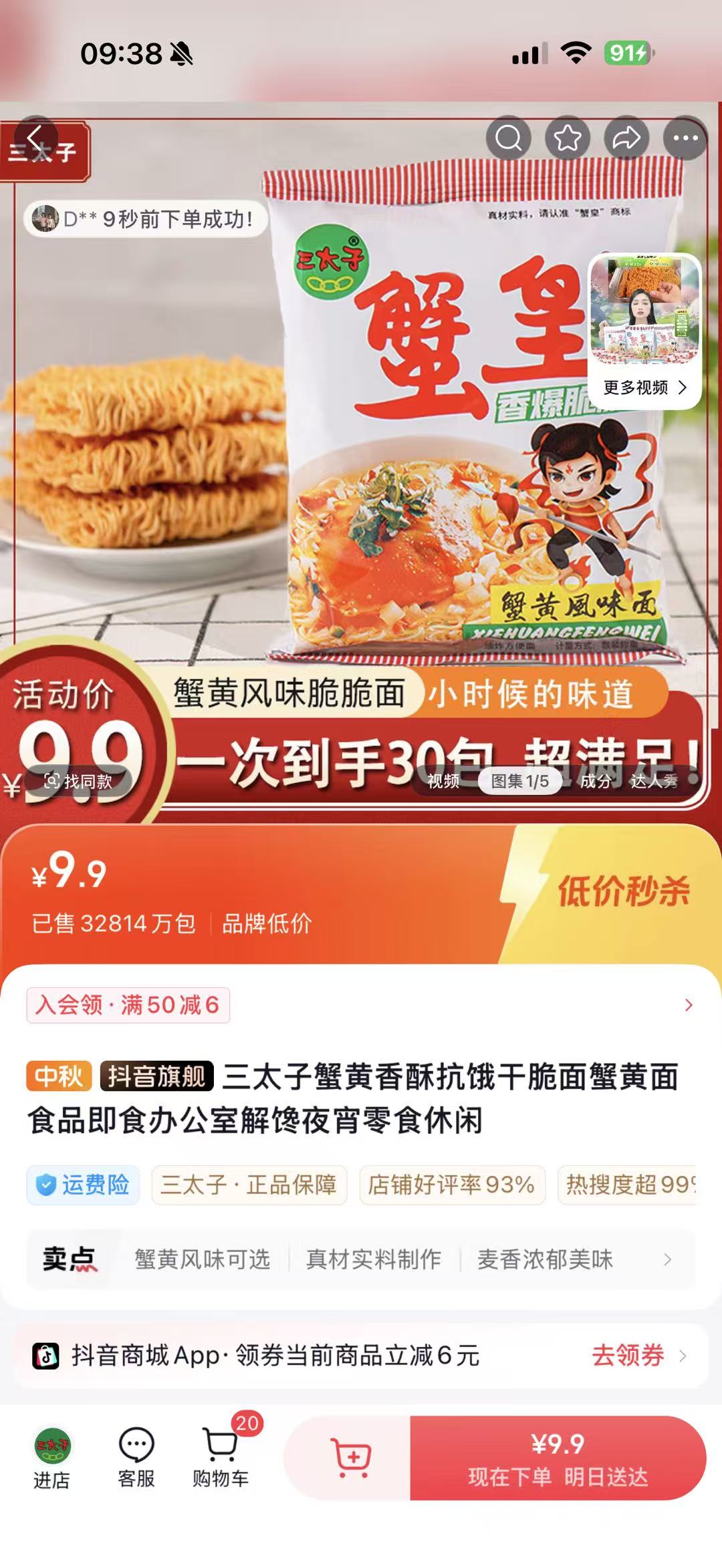
Task: Go back using the top-left arrow
Action: click(x=36, y=138)
